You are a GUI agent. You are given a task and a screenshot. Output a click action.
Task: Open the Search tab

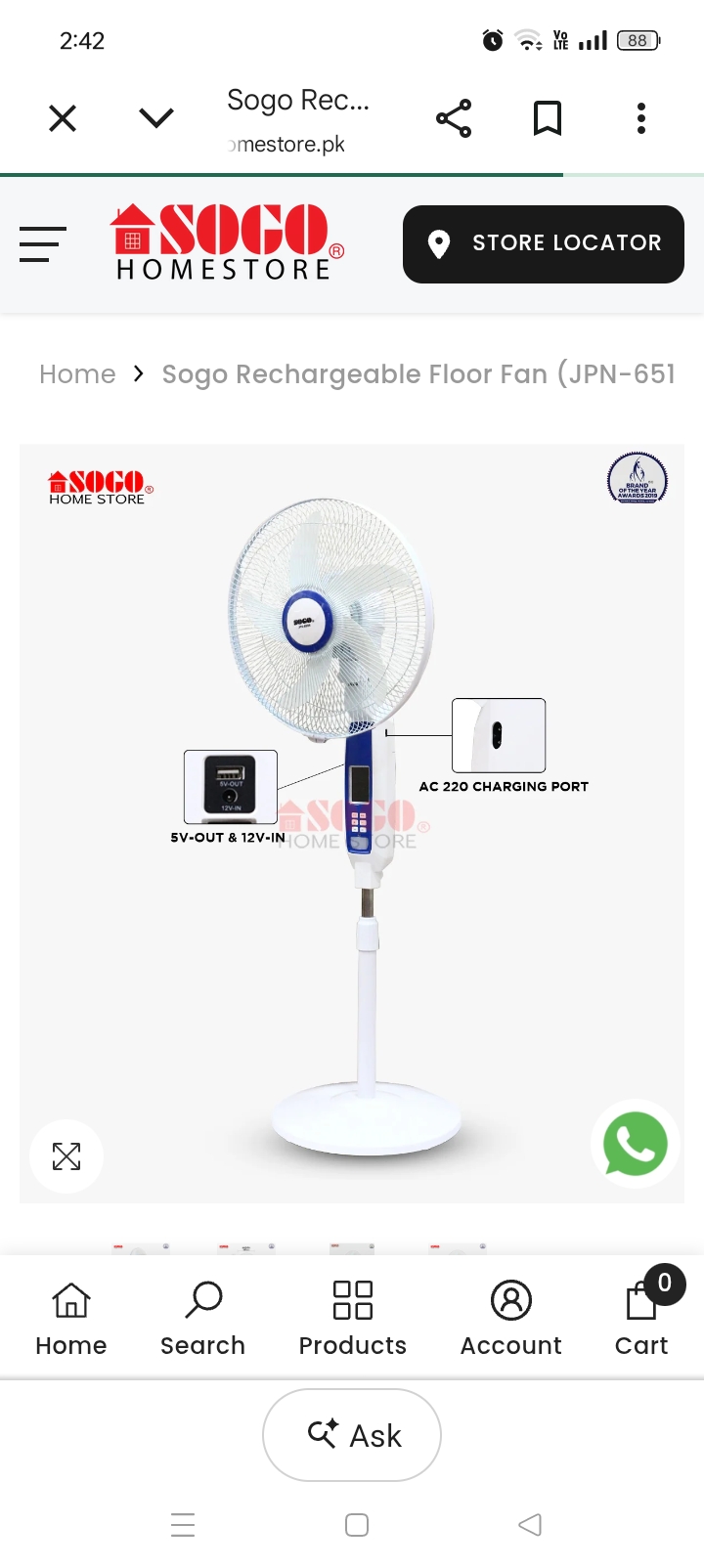[203, 1319]
